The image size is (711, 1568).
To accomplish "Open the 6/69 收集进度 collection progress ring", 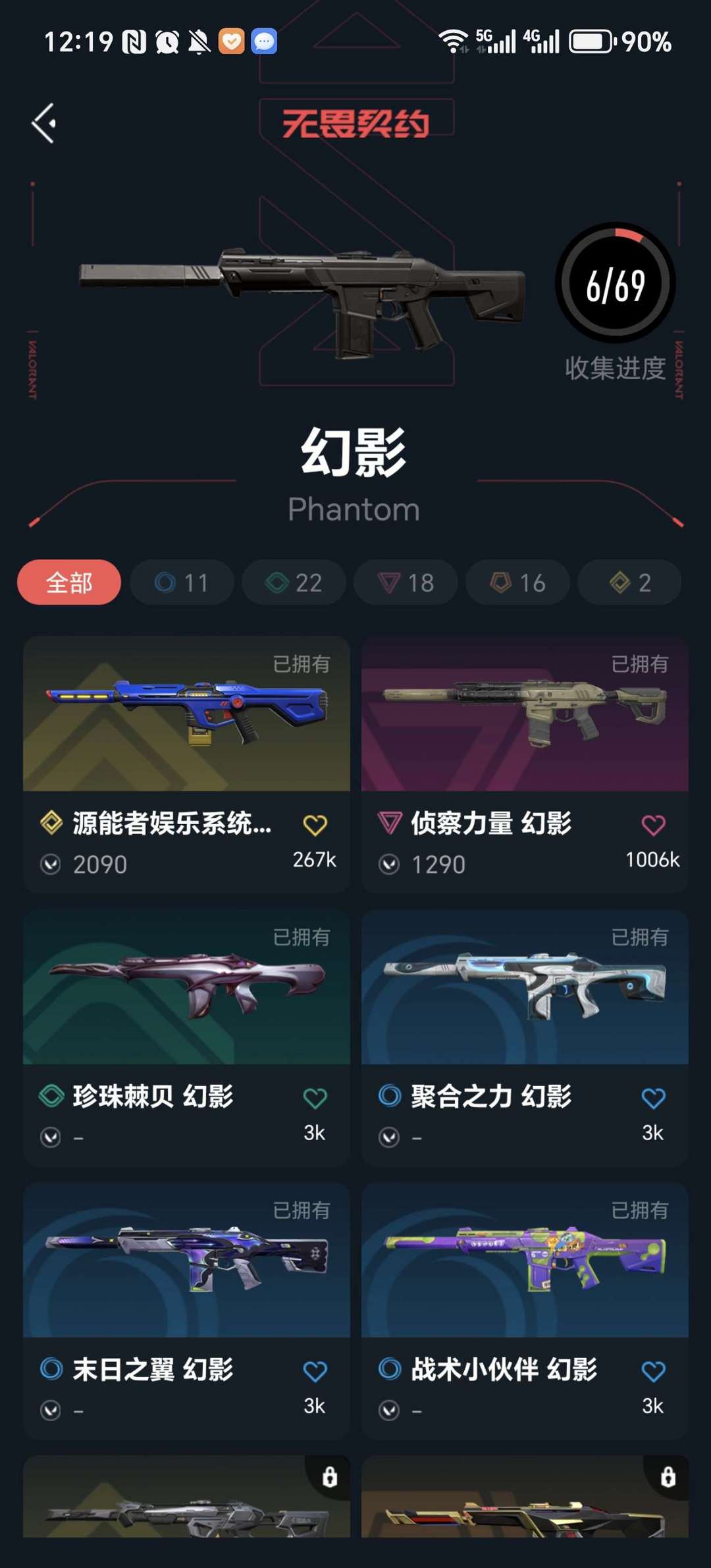I will pos(616,283).
